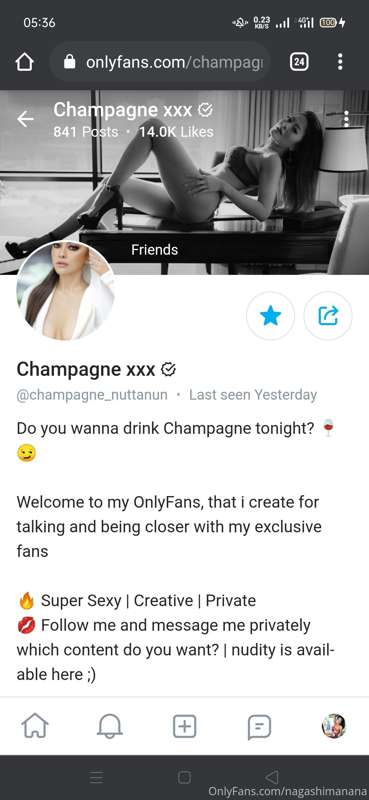Image resolution: width=369 pixels, height=800 pixels.
Task: Tap the system back navigation button
Action: (x=272, y=777)
